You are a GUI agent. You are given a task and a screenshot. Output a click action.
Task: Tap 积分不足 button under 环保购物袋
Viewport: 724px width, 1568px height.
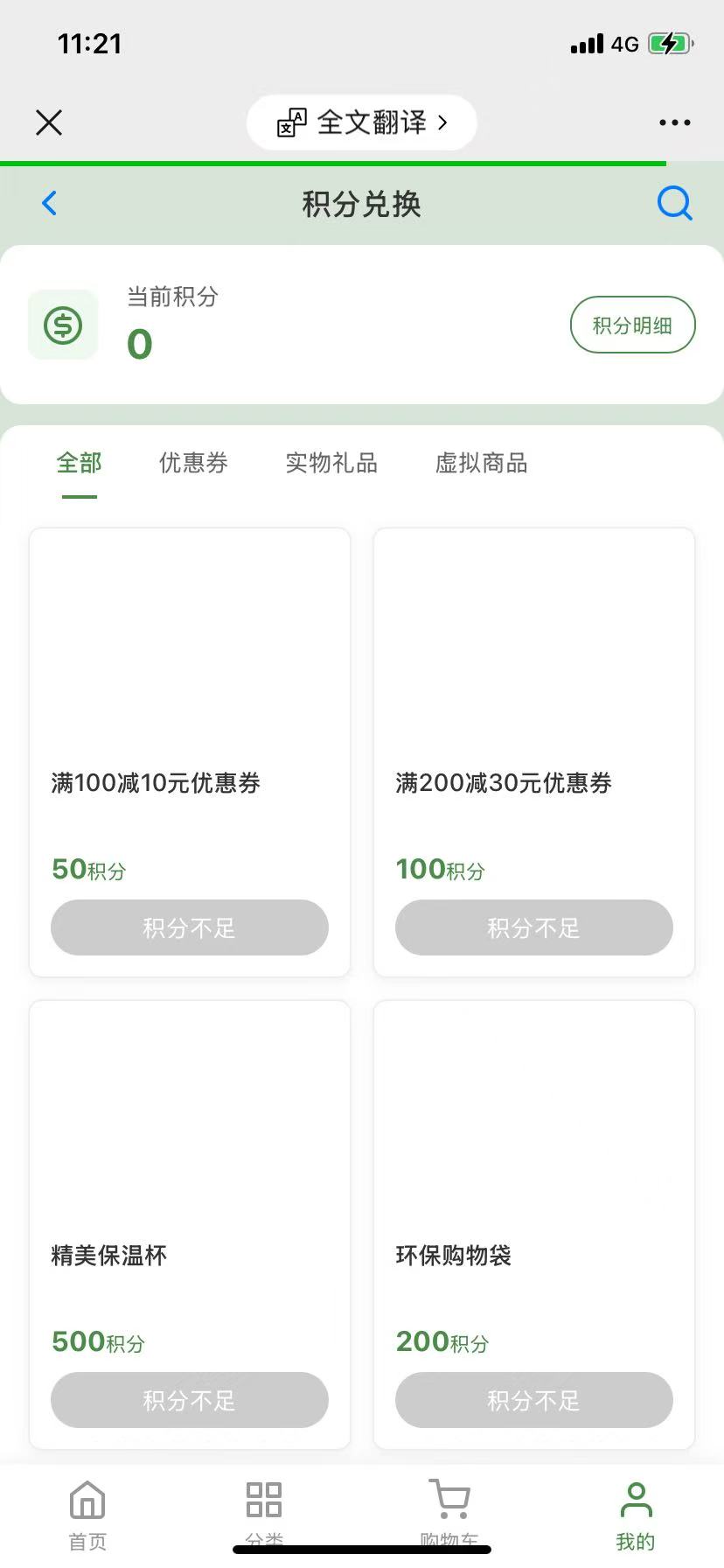[534, 1400]
